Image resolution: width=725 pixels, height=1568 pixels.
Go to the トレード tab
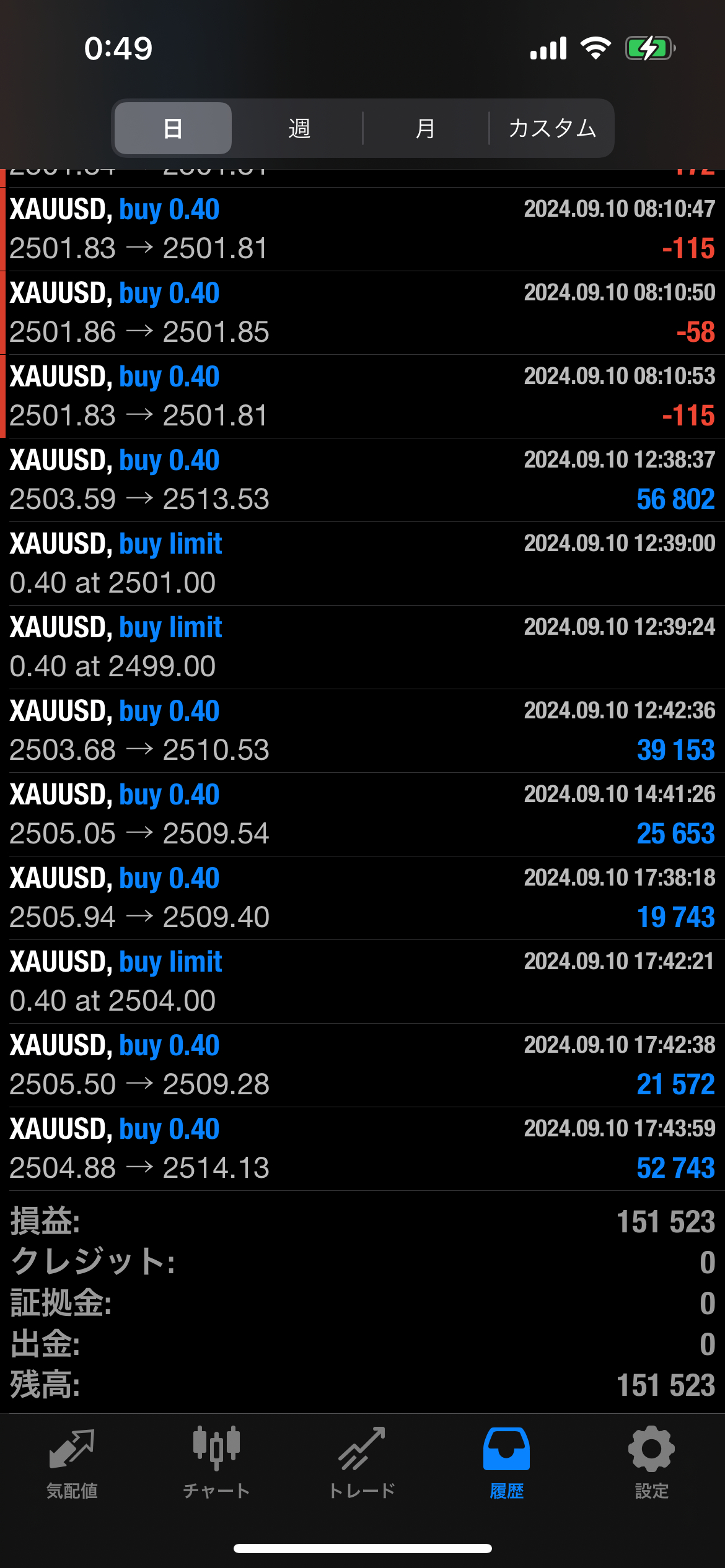point(362,1463)
